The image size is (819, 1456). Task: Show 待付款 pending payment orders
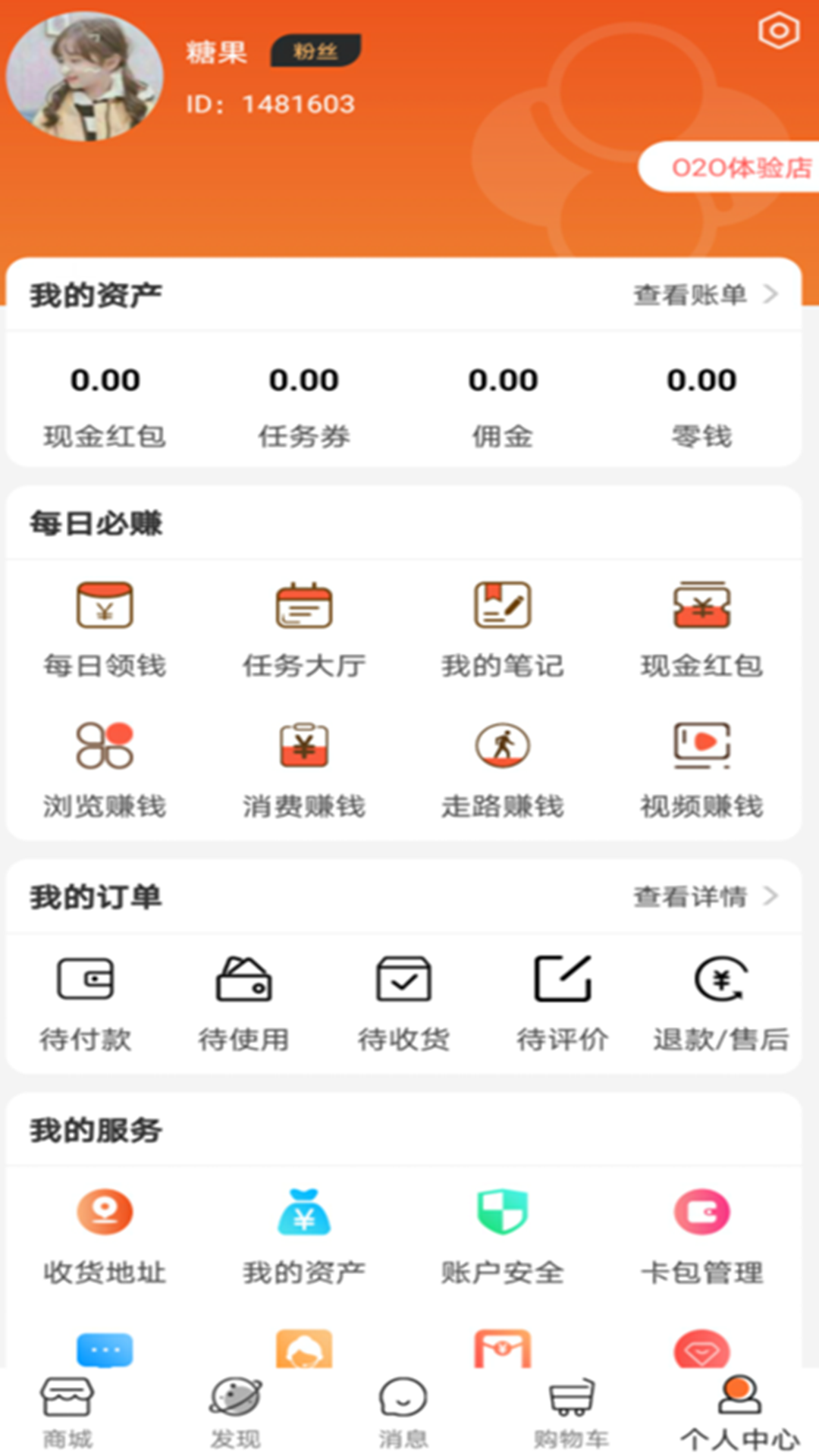tap(86, 1003)
